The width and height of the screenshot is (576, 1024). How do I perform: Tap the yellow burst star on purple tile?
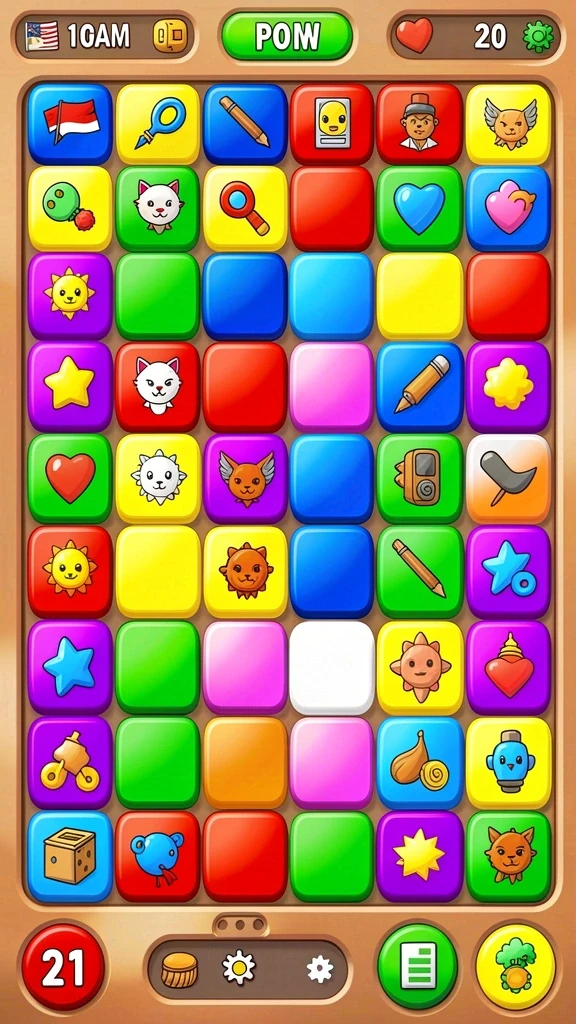419,857
